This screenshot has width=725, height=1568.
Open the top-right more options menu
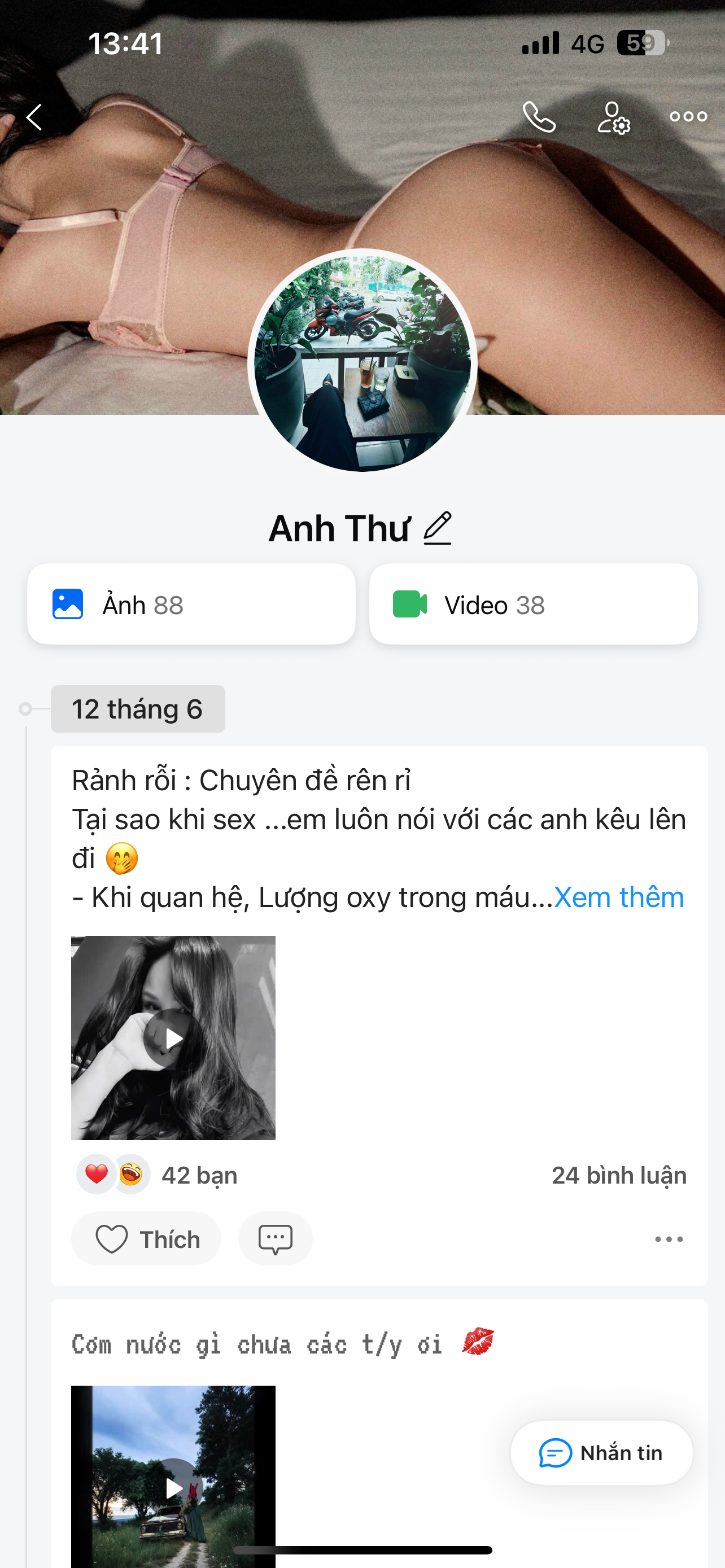click(x=688, y=117)
